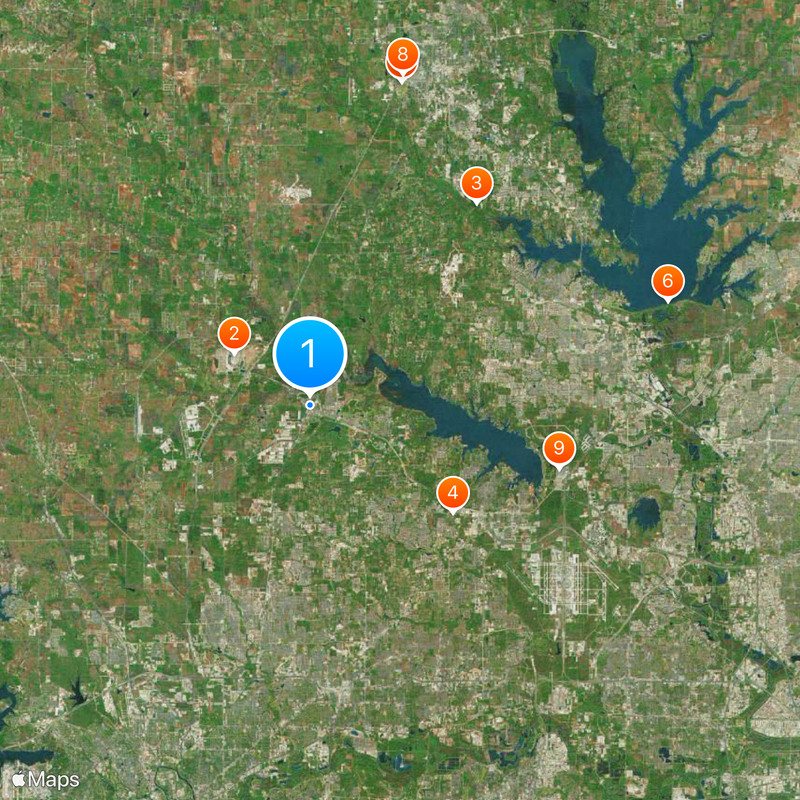Open map pin number 3
Viewport: 800px width, 800px height.
click(476, 183)
